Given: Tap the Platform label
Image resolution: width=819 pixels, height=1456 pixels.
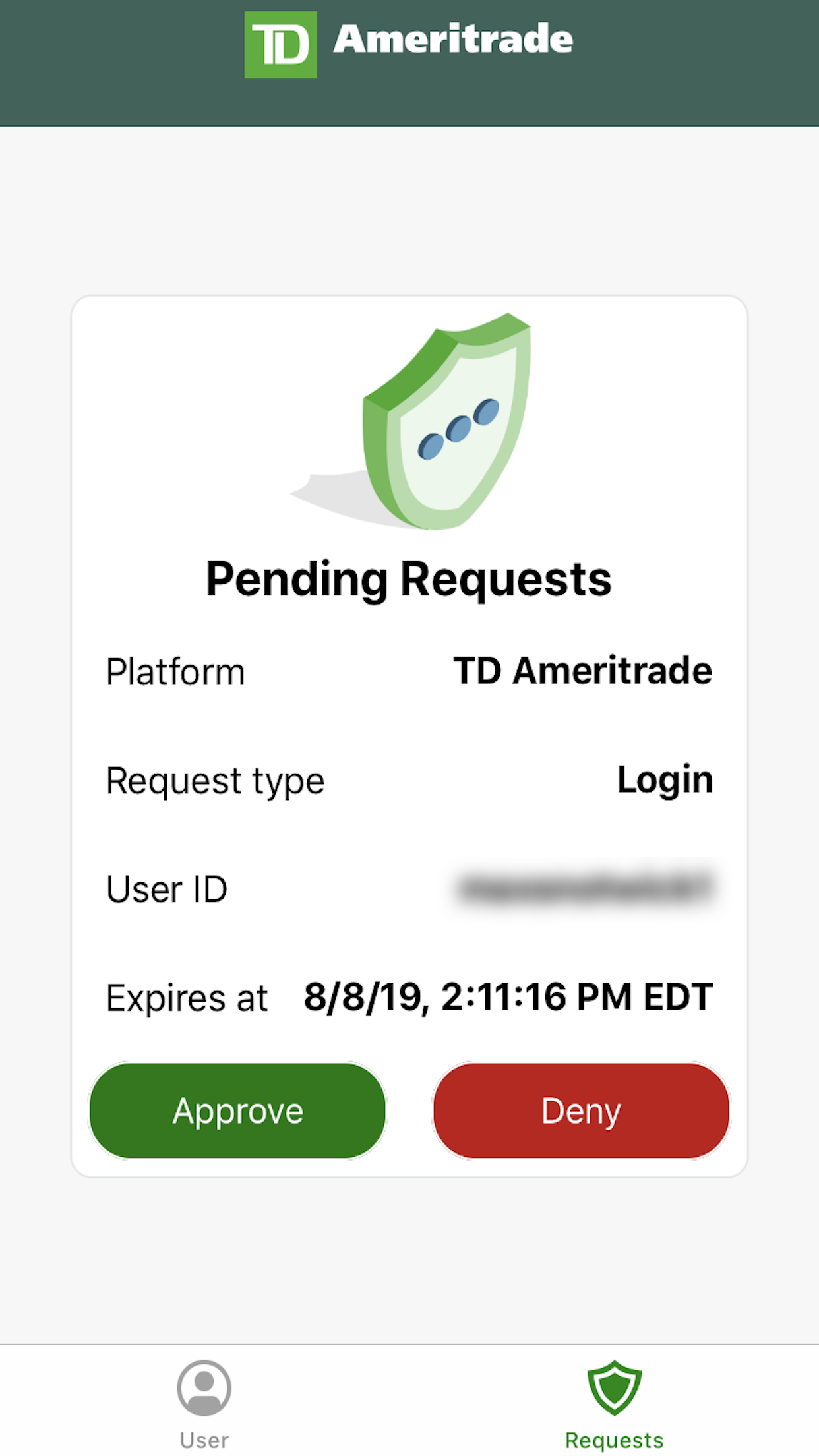Looking at the screenshot, I should (175, 671).
